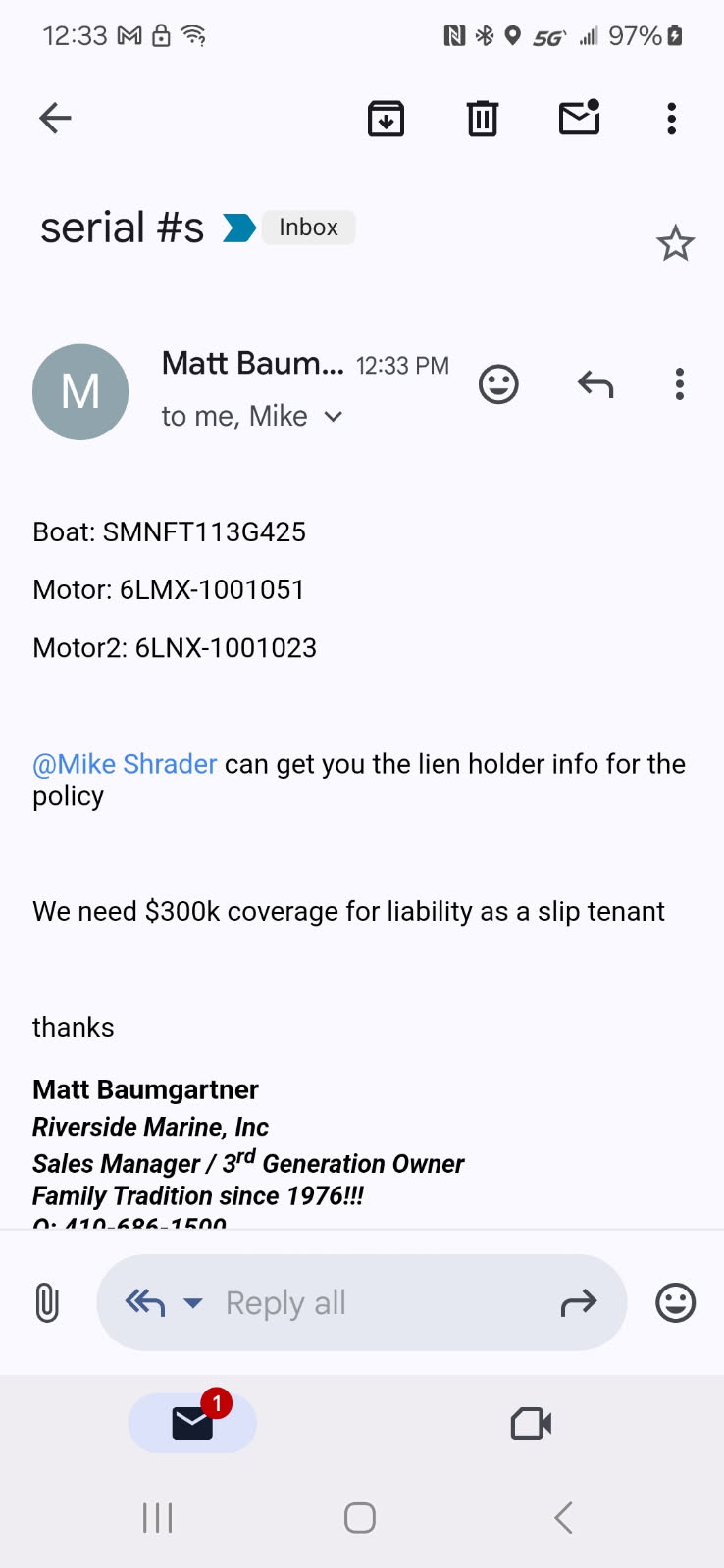Open the top toolbar overflow menu
This screenshot has width=724, height=1568.
[671, 119]
